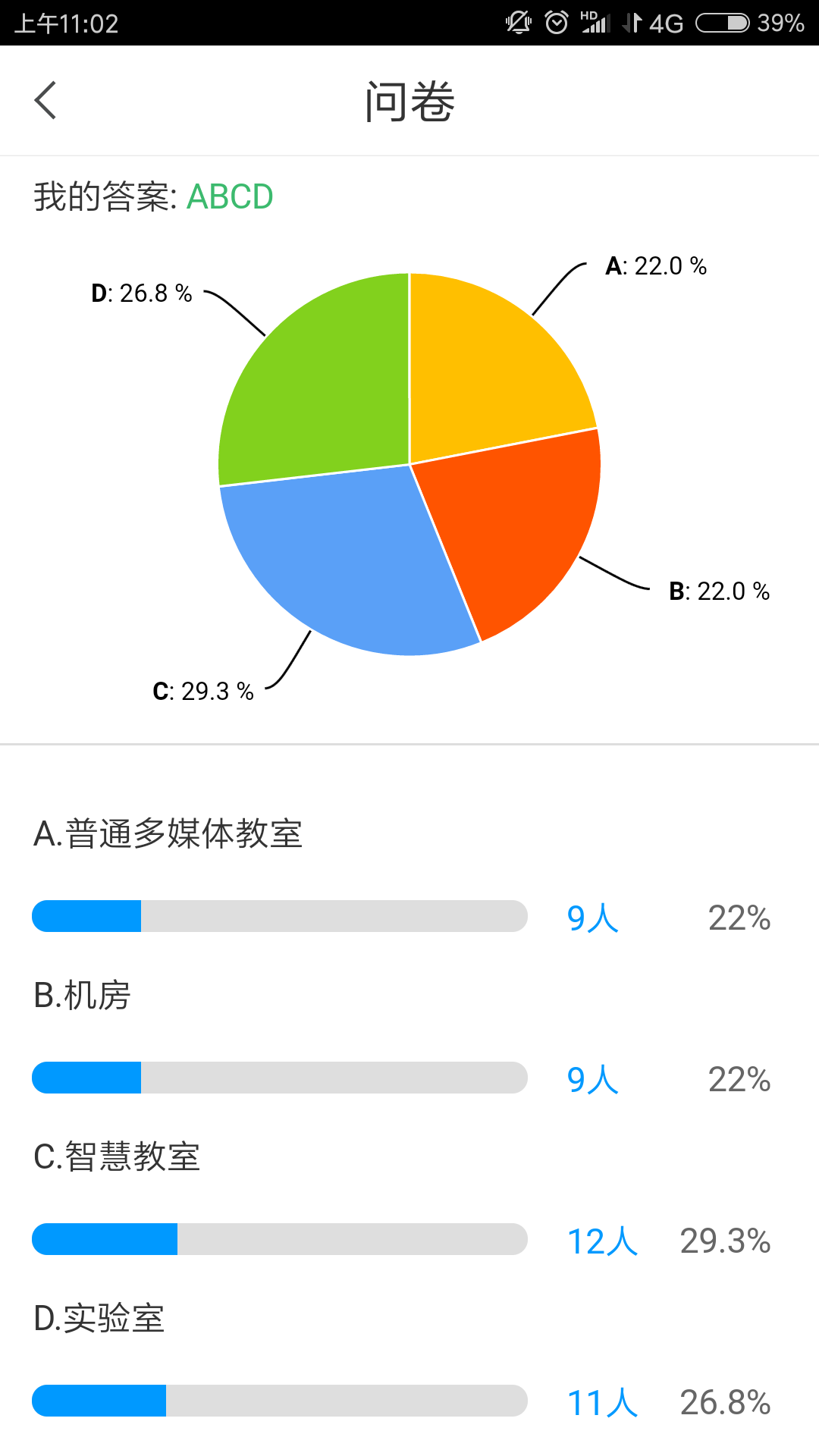Go back from the 问卷 page
Viewport: 819px width, 1456px height.
click(x=45, y=100)
